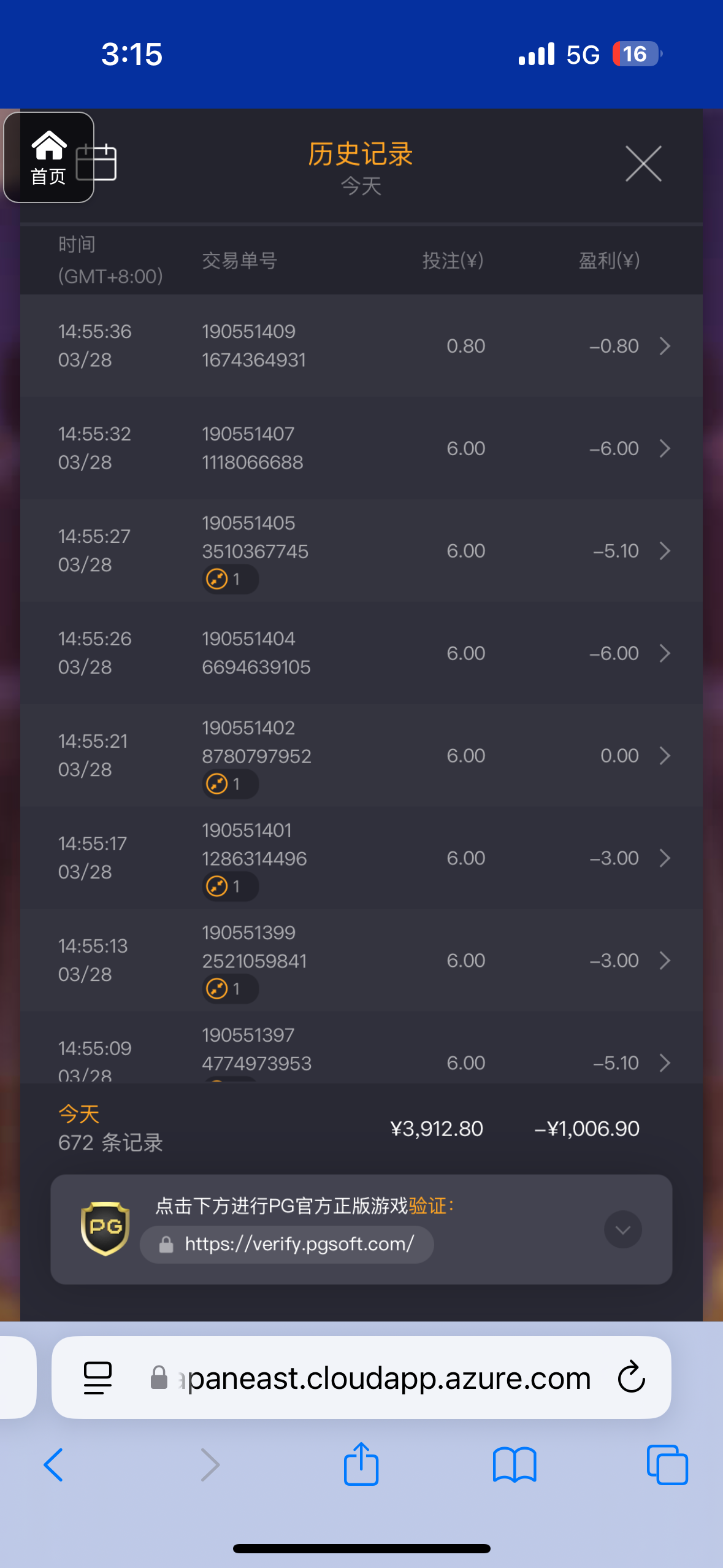
Task: Open Safari bookmarks
Action: point(515,1465)
